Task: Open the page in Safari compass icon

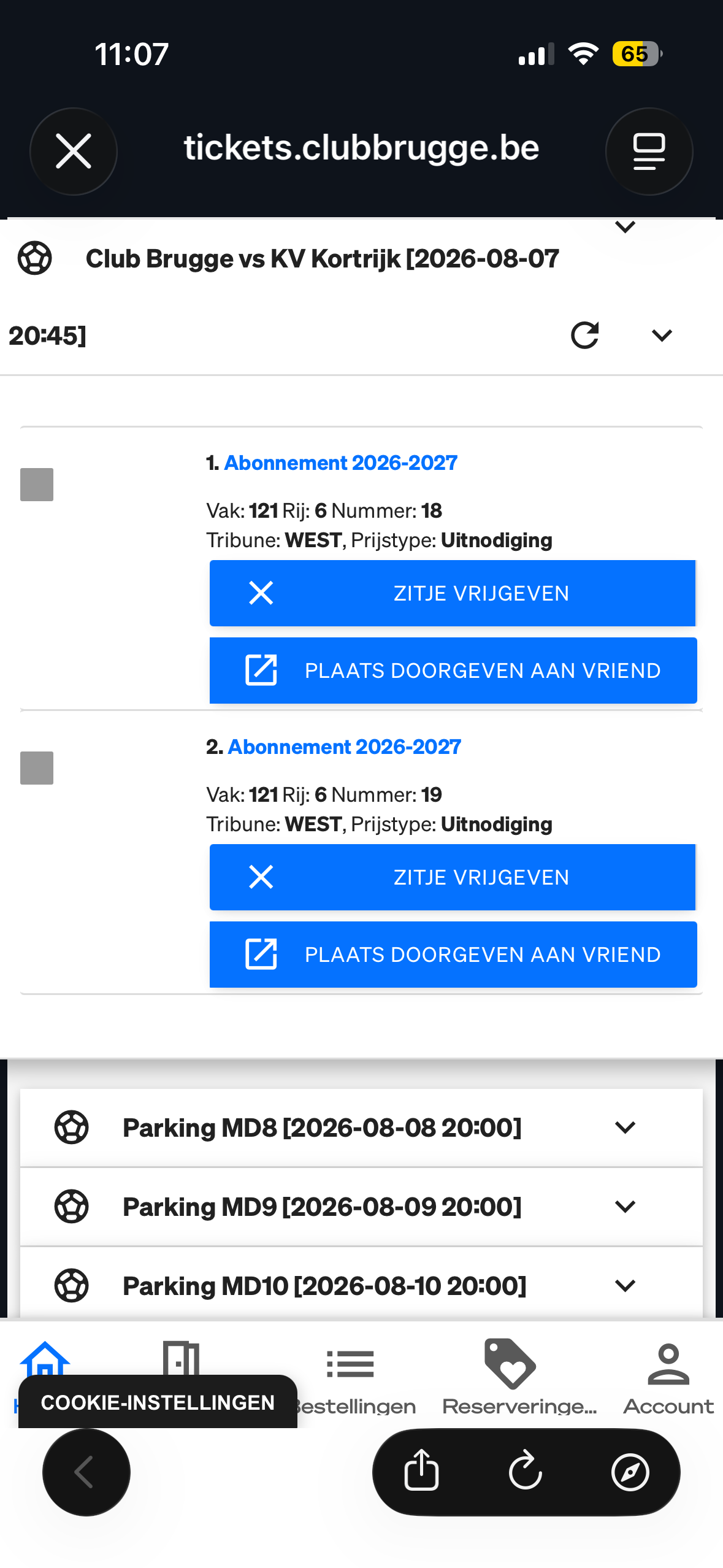Action: (630, 1472)
